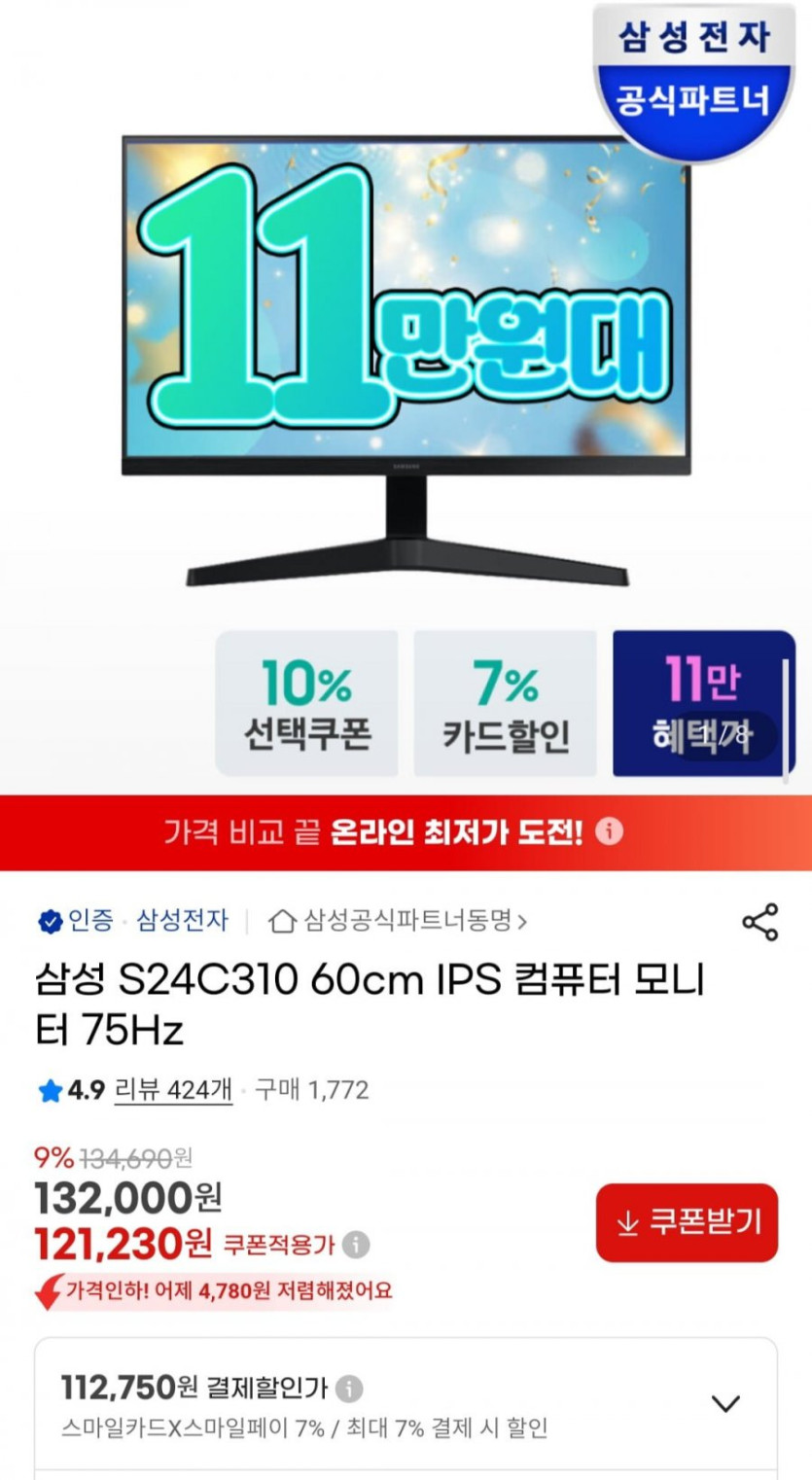
Task: Open info tooltip beside 쿠폰적용가 price
Action: [354, 1246]
